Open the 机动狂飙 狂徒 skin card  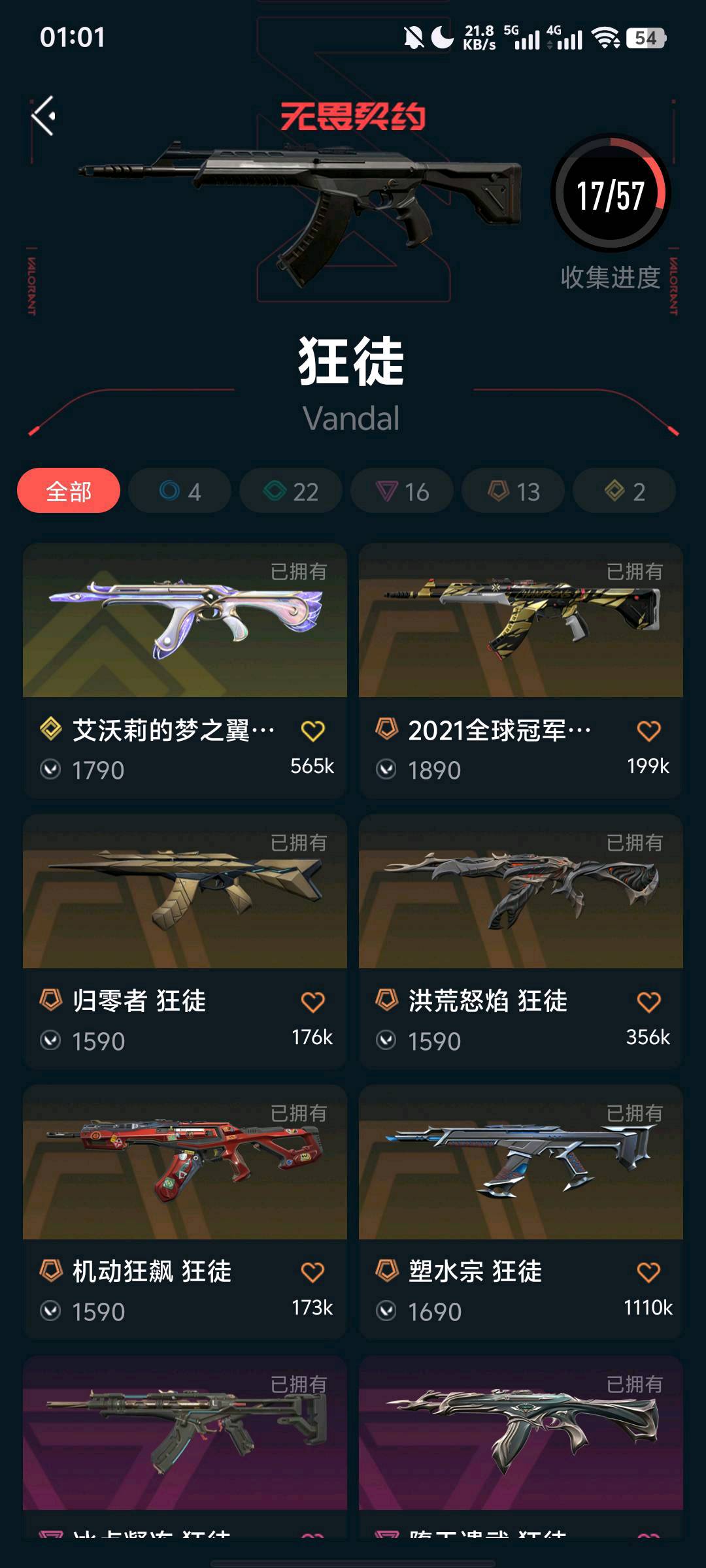pyautogui.click(x=185, y=1163)
